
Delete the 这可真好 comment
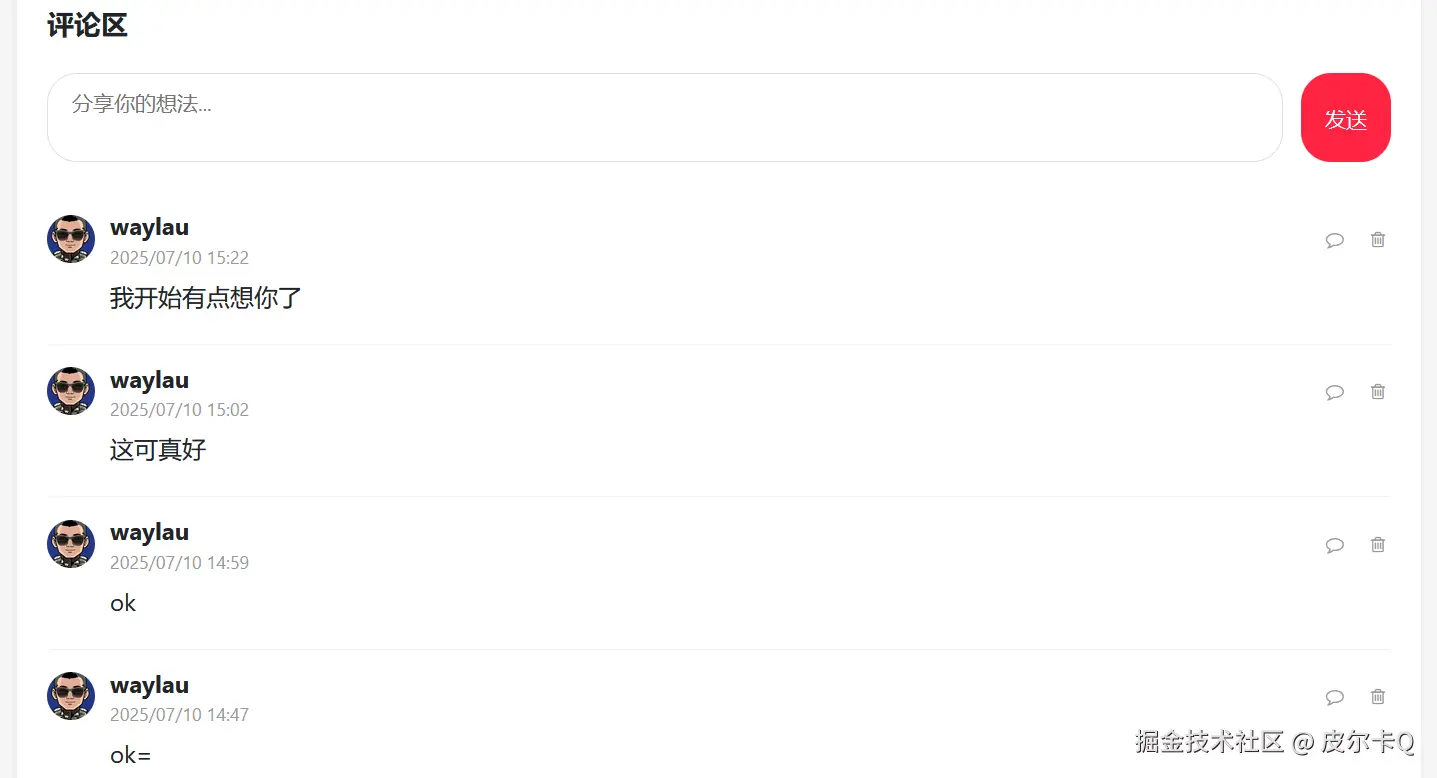(1378, 392)
